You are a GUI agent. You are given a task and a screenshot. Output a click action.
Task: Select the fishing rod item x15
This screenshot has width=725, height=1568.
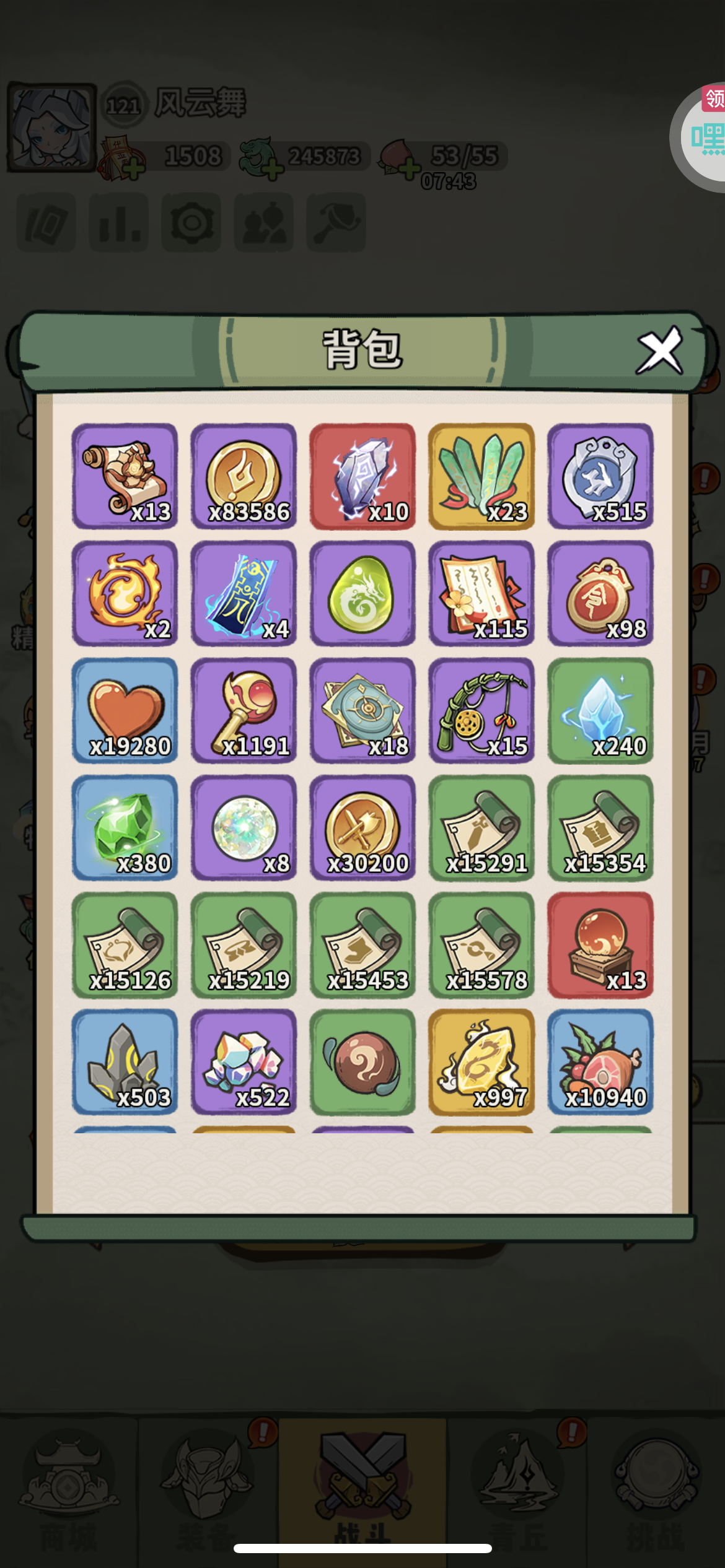coord(481,710)
